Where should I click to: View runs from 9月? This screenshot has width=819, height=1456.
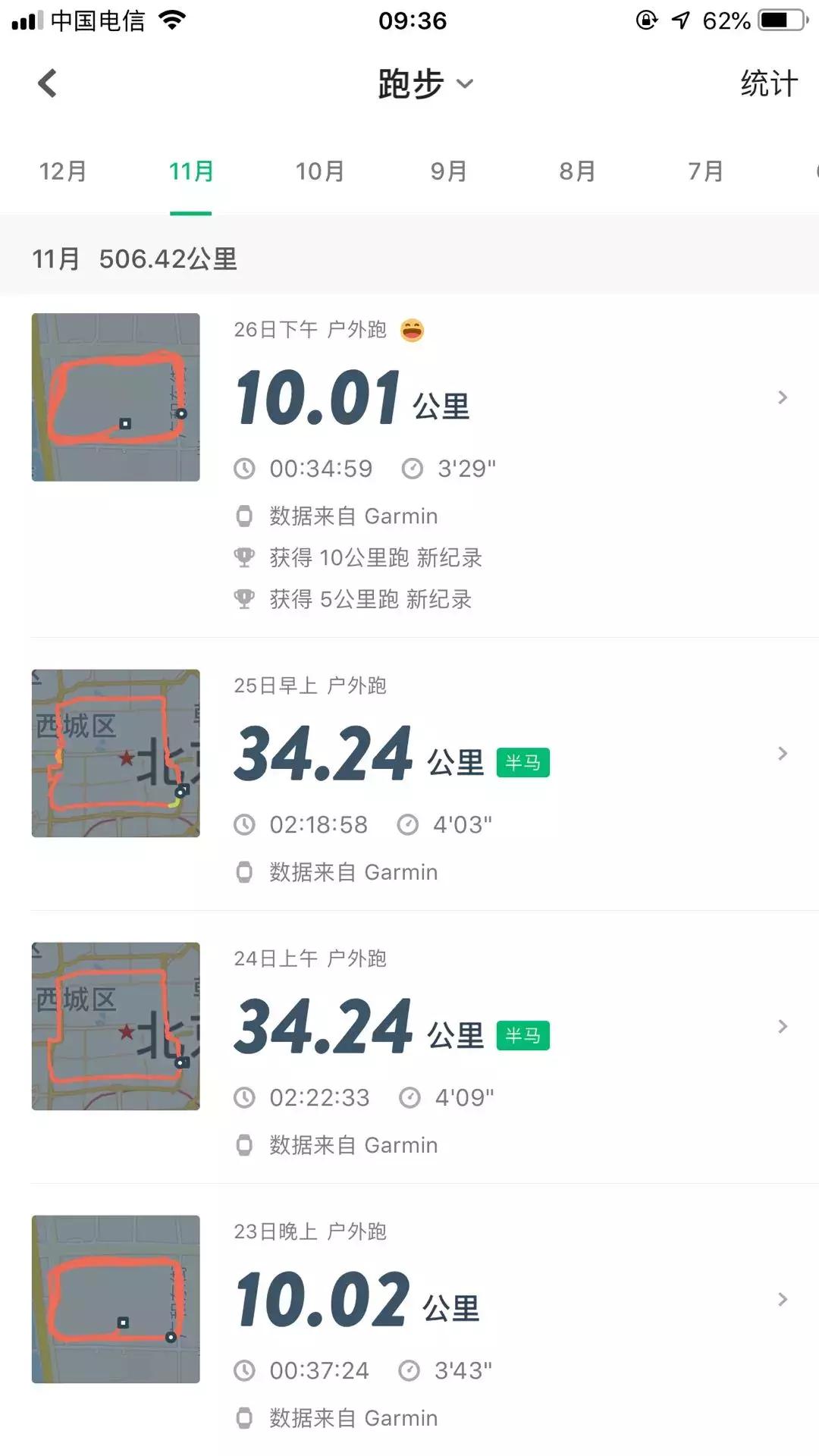click(449, 171)
